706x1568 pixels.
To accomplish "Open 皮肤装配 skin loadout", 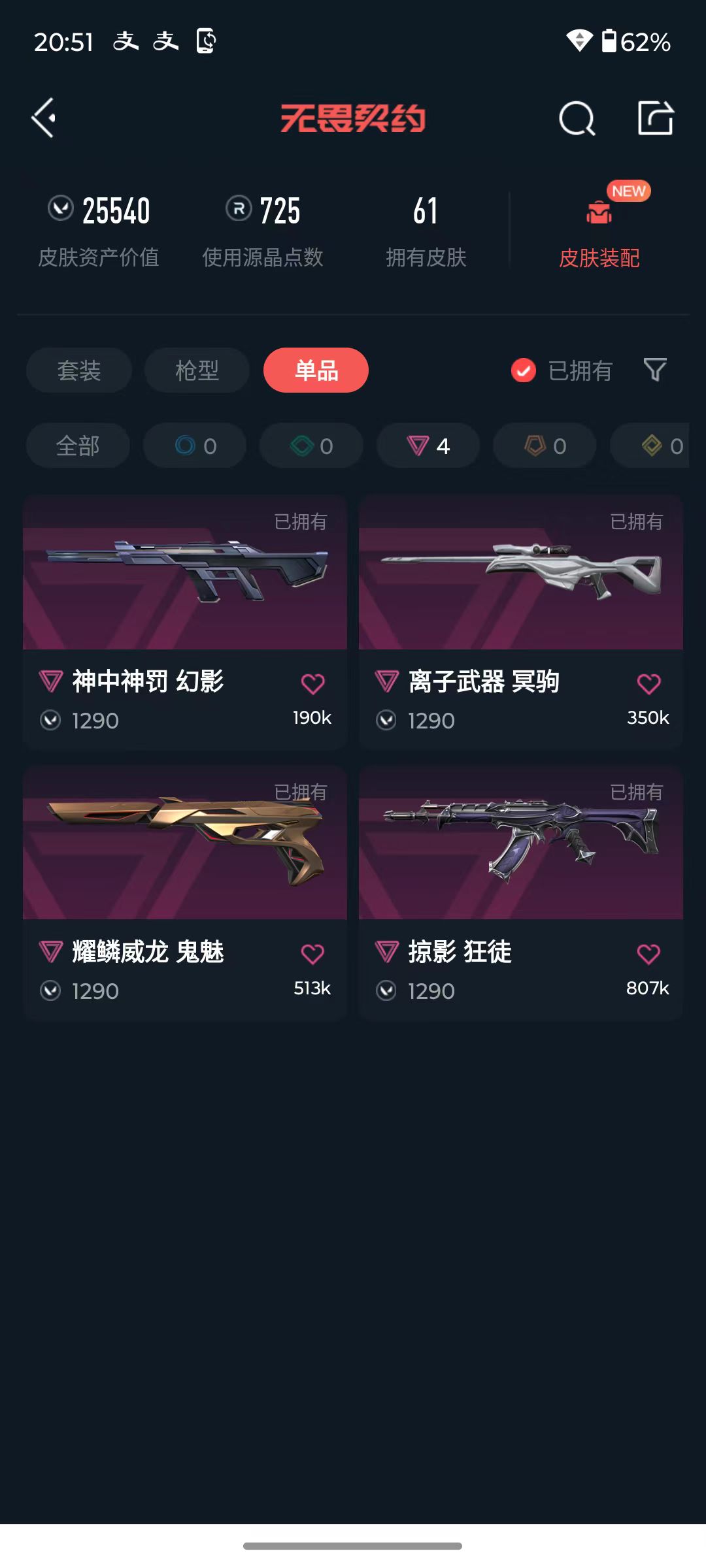I will point(599,229).
